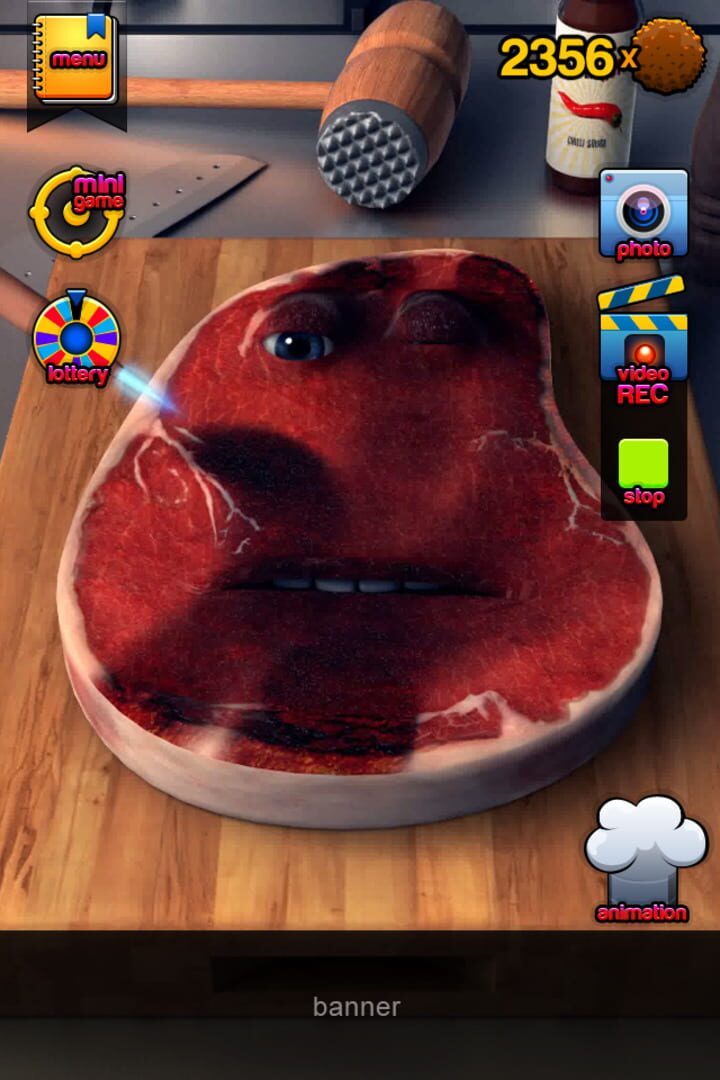Take a photo with the camera button
Viewport: 720px width, 1080px height.
643,213
